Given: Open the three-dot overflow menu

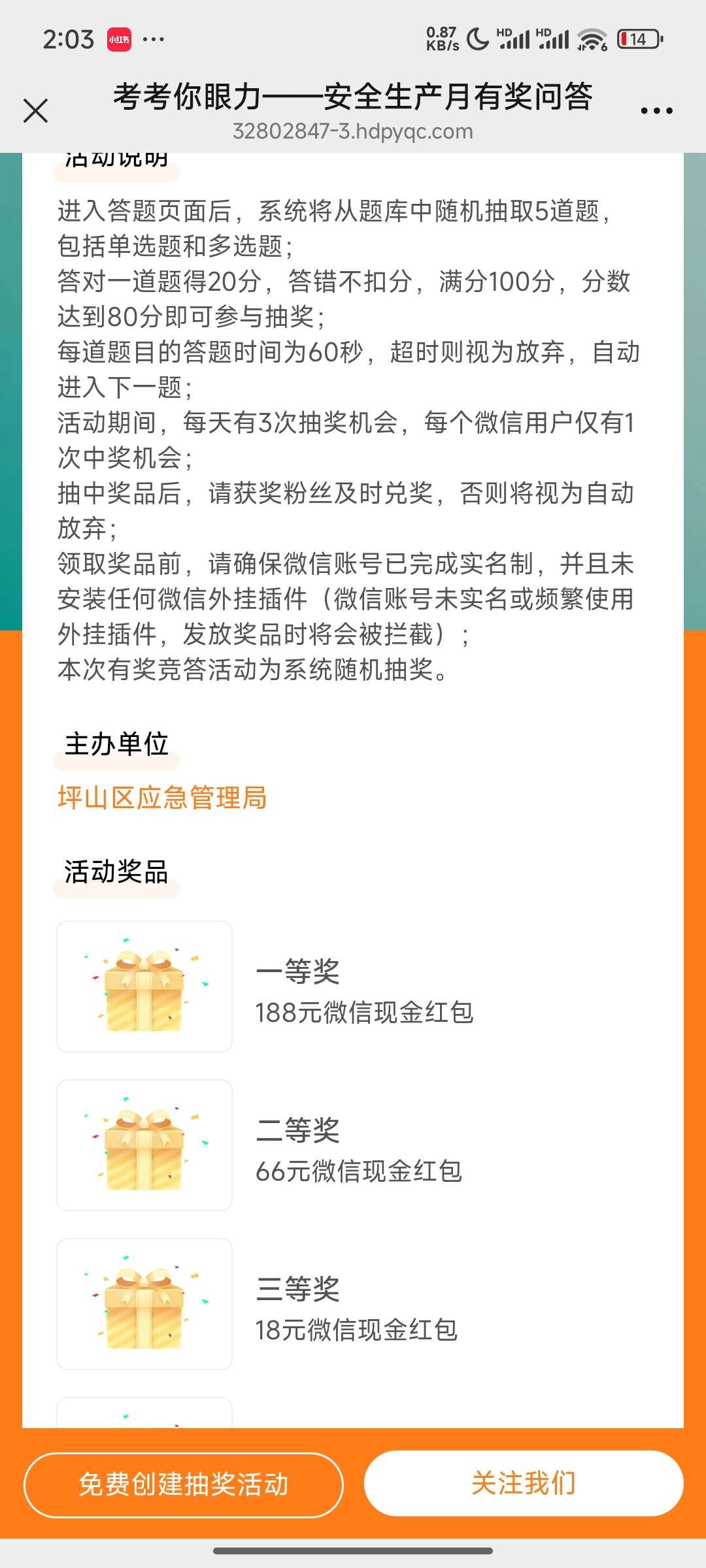Looking at the screenshot, I should coord(656,111).
